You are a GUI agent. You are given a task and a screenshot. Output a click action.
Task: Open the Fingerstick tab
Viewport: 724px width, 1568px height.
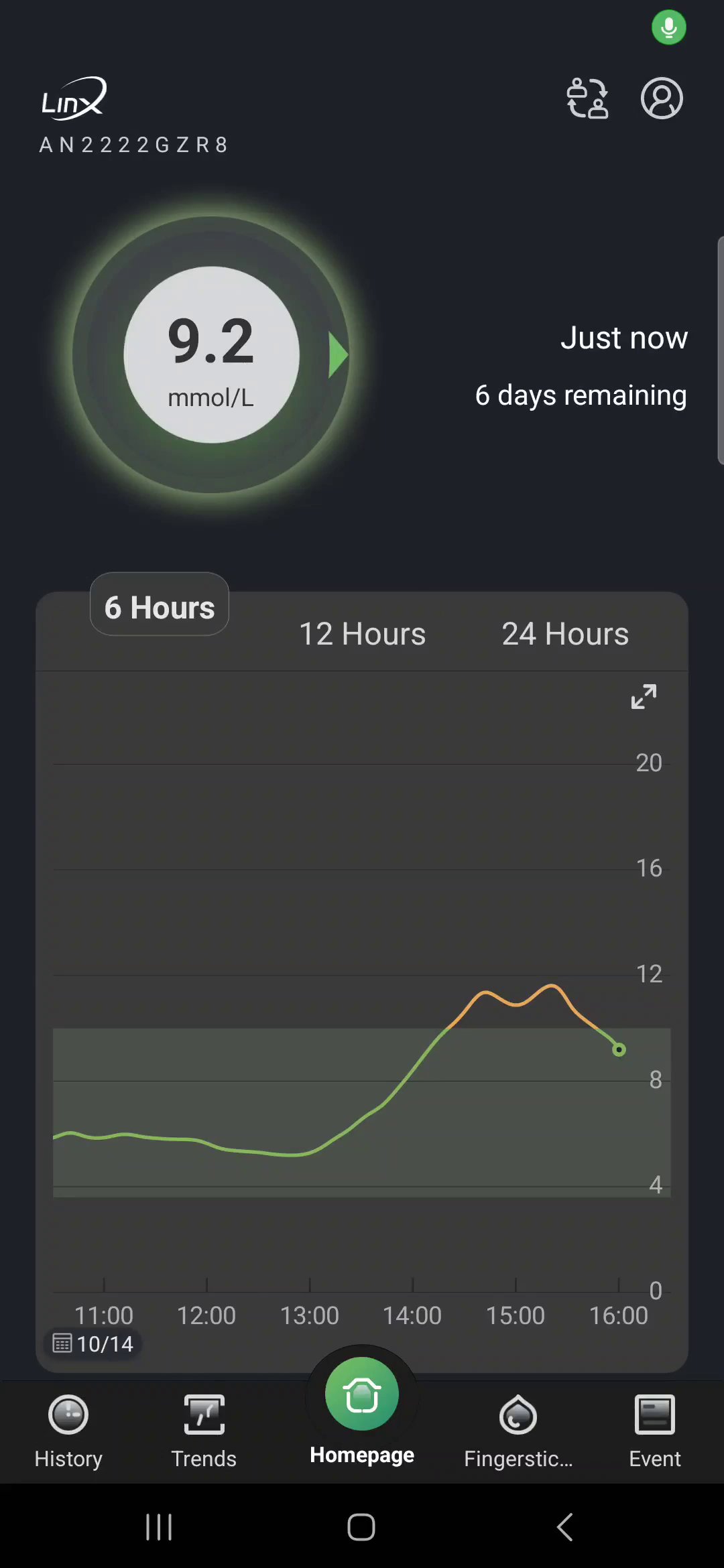point(518,1431)
